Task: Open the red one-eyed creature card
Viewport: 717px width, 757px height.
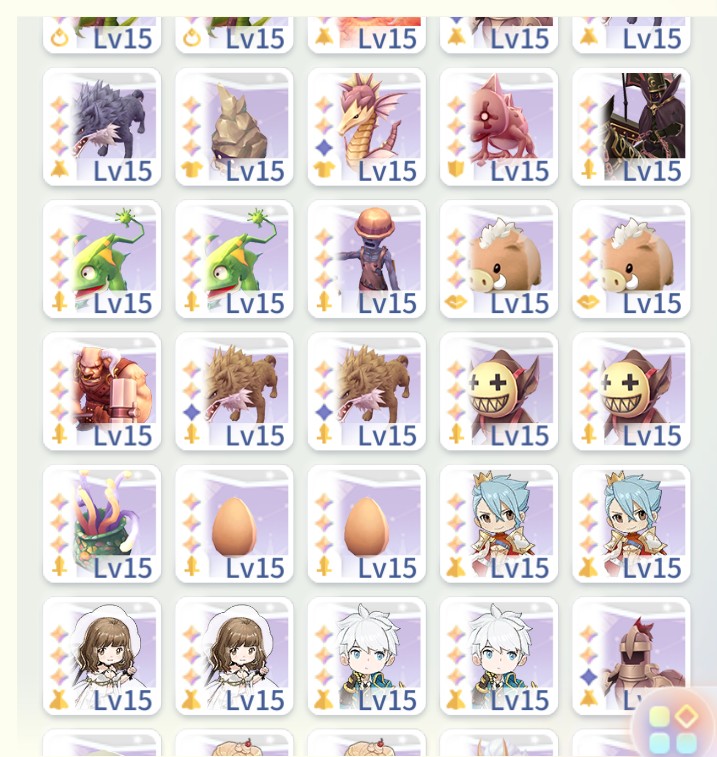Action: [498, 127]
